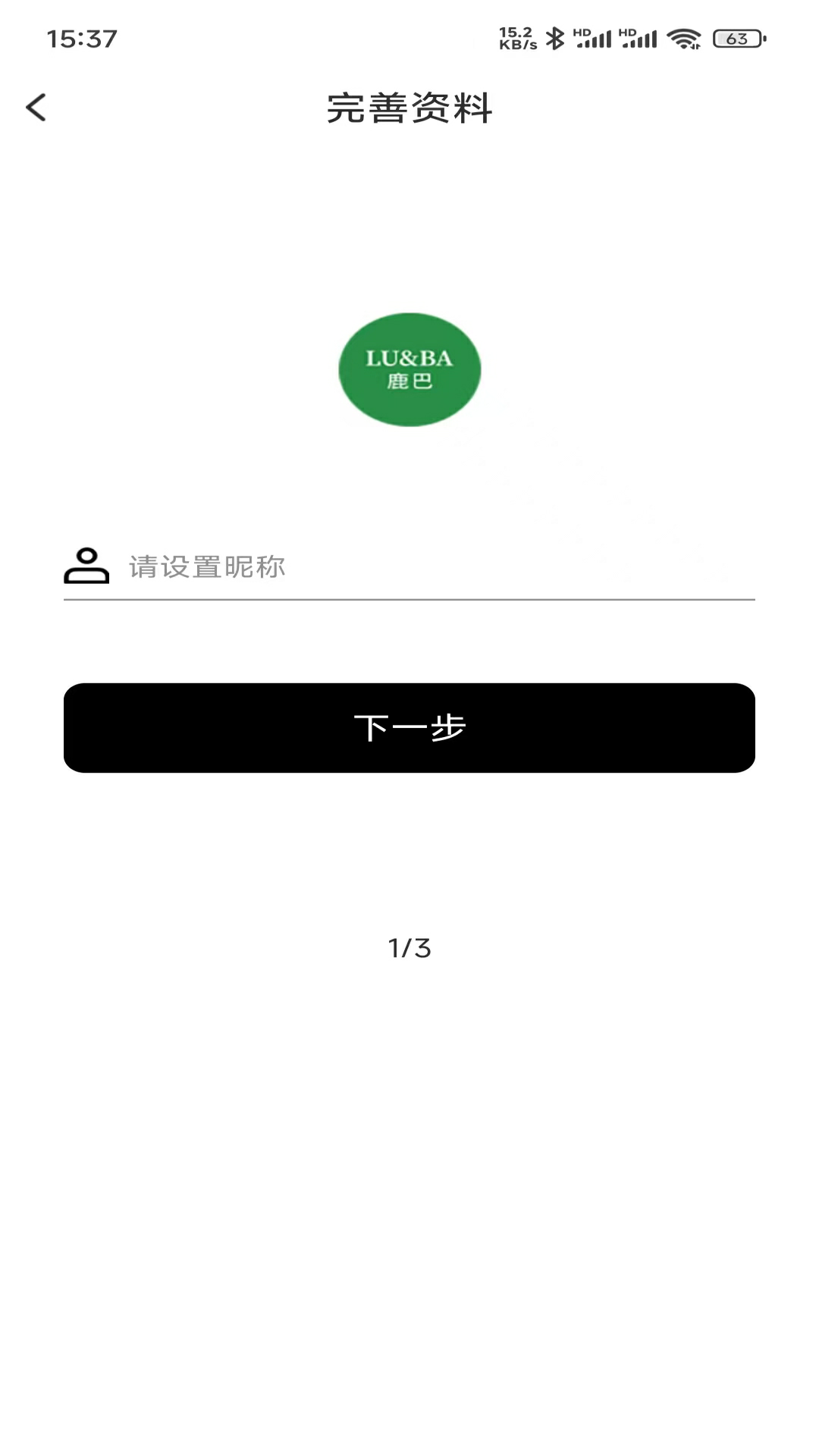Click the nickname entry line to start typing
This screenshot has height=1456, width=819.
(303, 565)
